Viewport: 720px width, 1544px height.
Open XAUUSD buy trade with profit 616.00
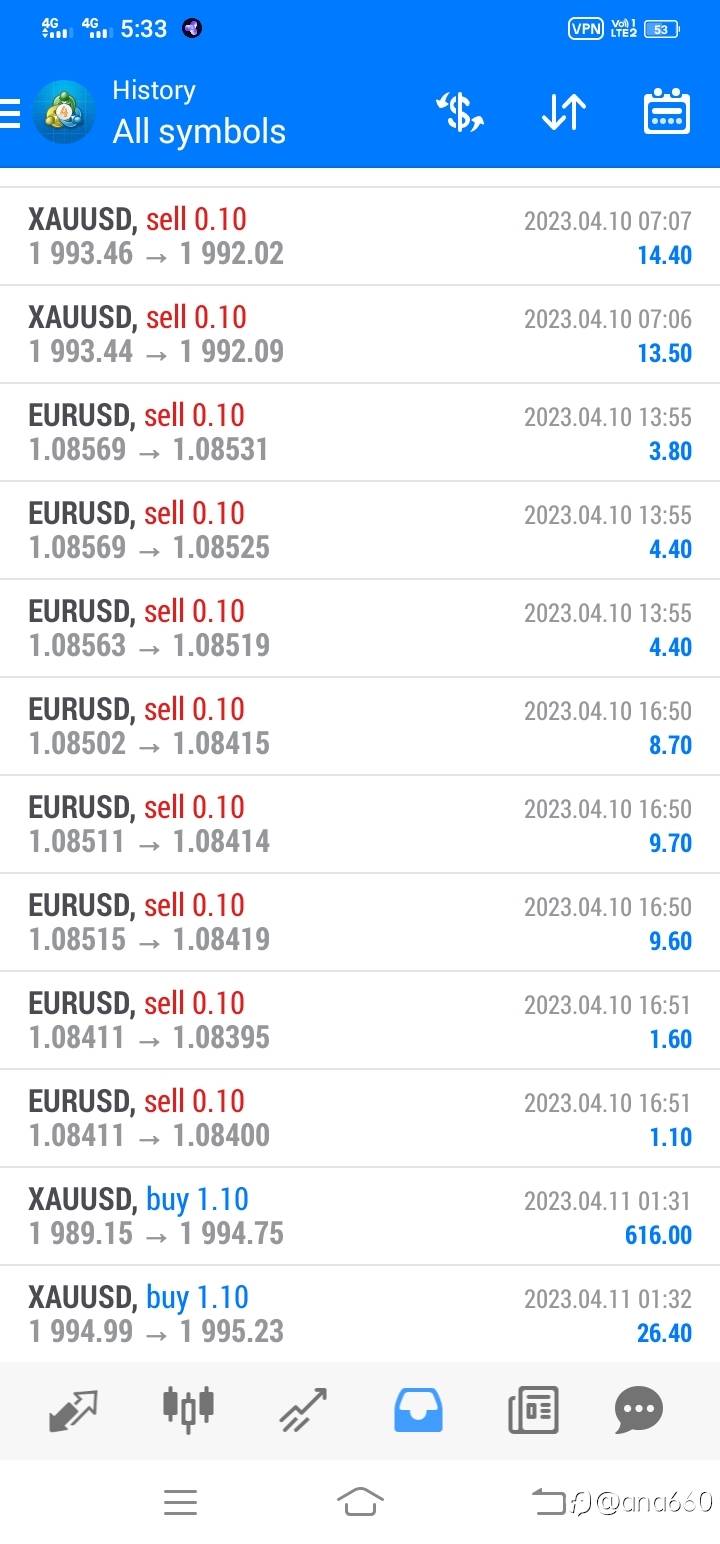click(360, 1217)
